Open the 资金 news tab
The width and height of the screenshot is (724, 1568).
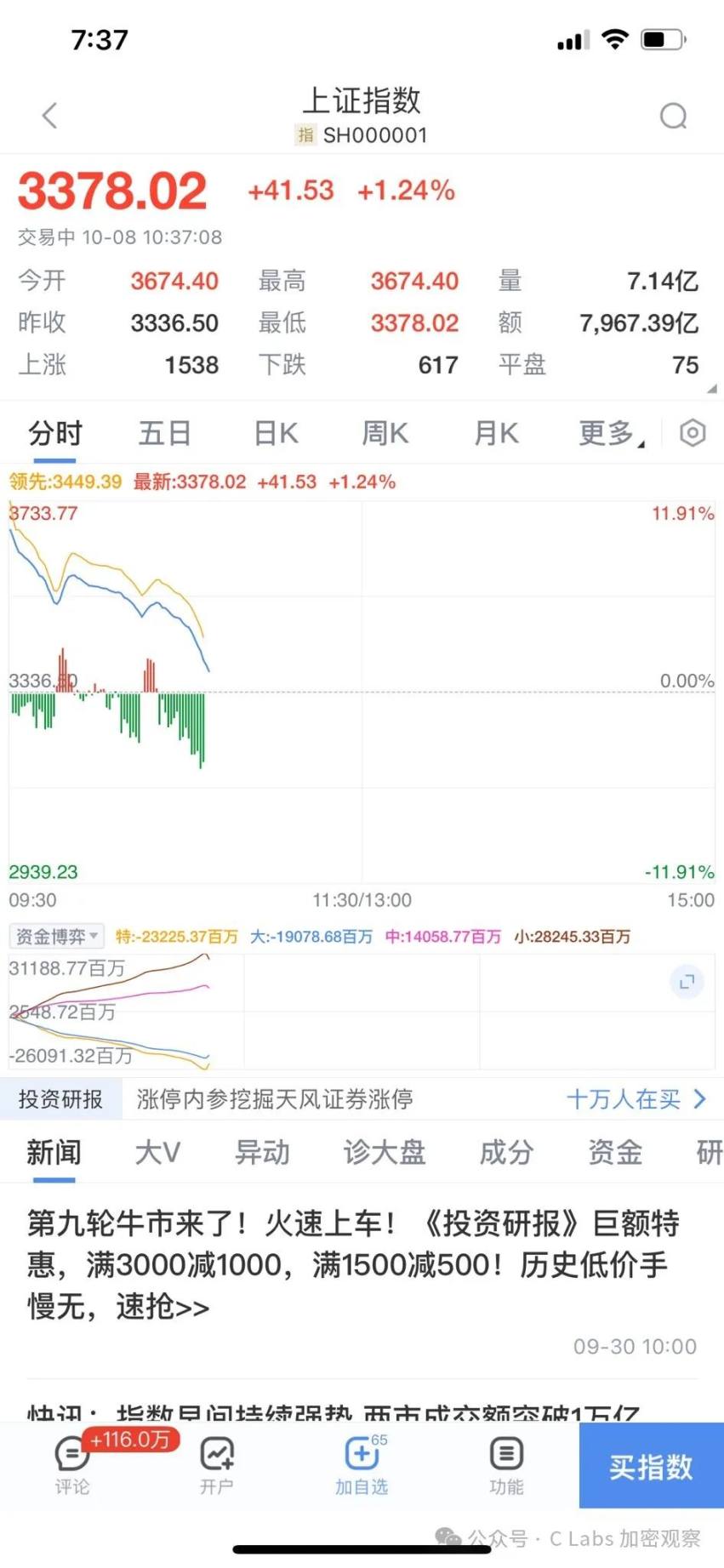[x=614, y=1153]
